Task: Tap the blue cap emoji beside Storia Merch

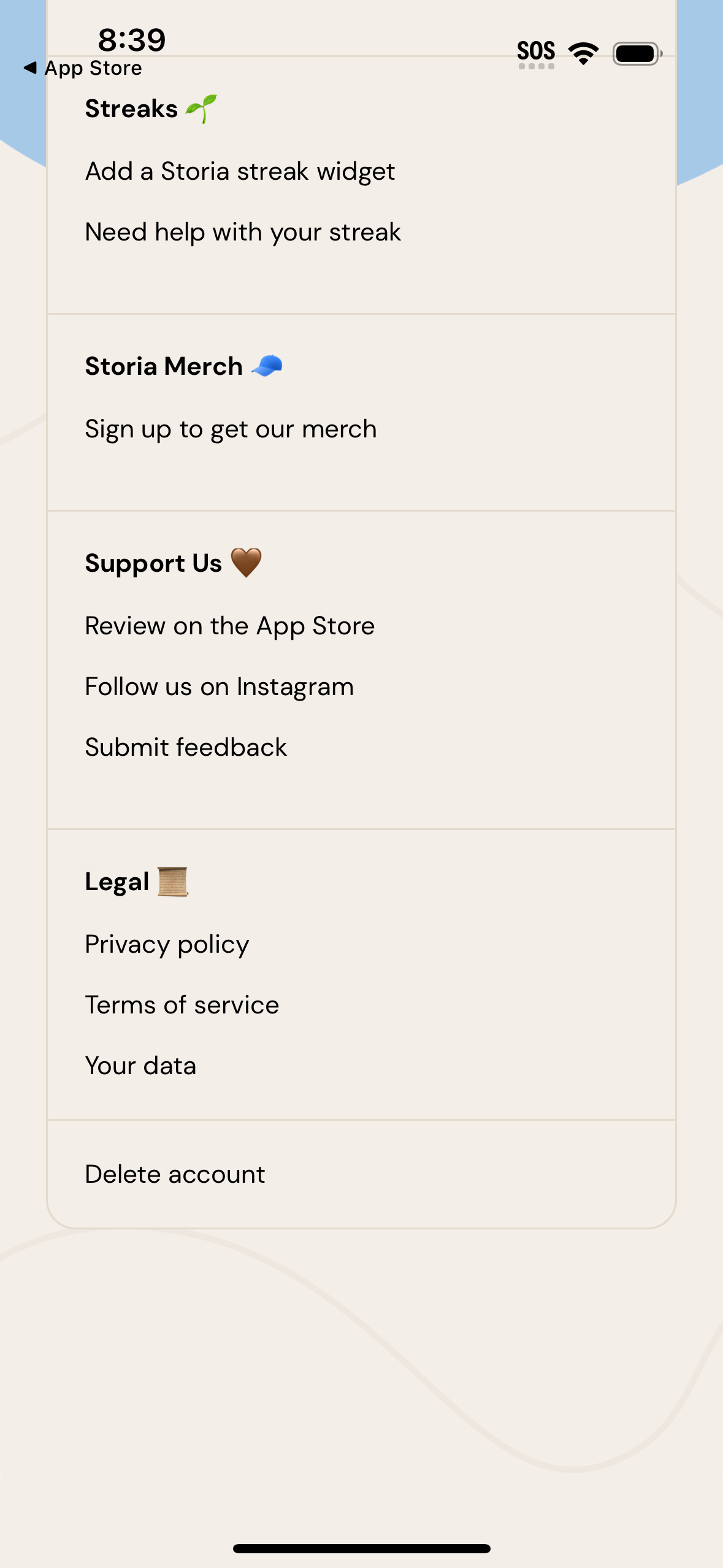Action: click(267, 366)
